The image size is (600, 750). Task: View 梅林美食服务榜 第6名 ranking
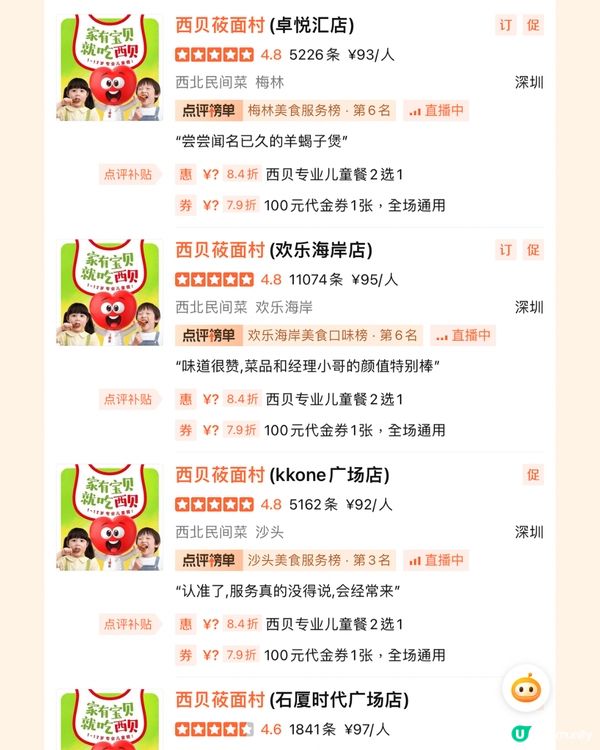click(x=318, y=111)
